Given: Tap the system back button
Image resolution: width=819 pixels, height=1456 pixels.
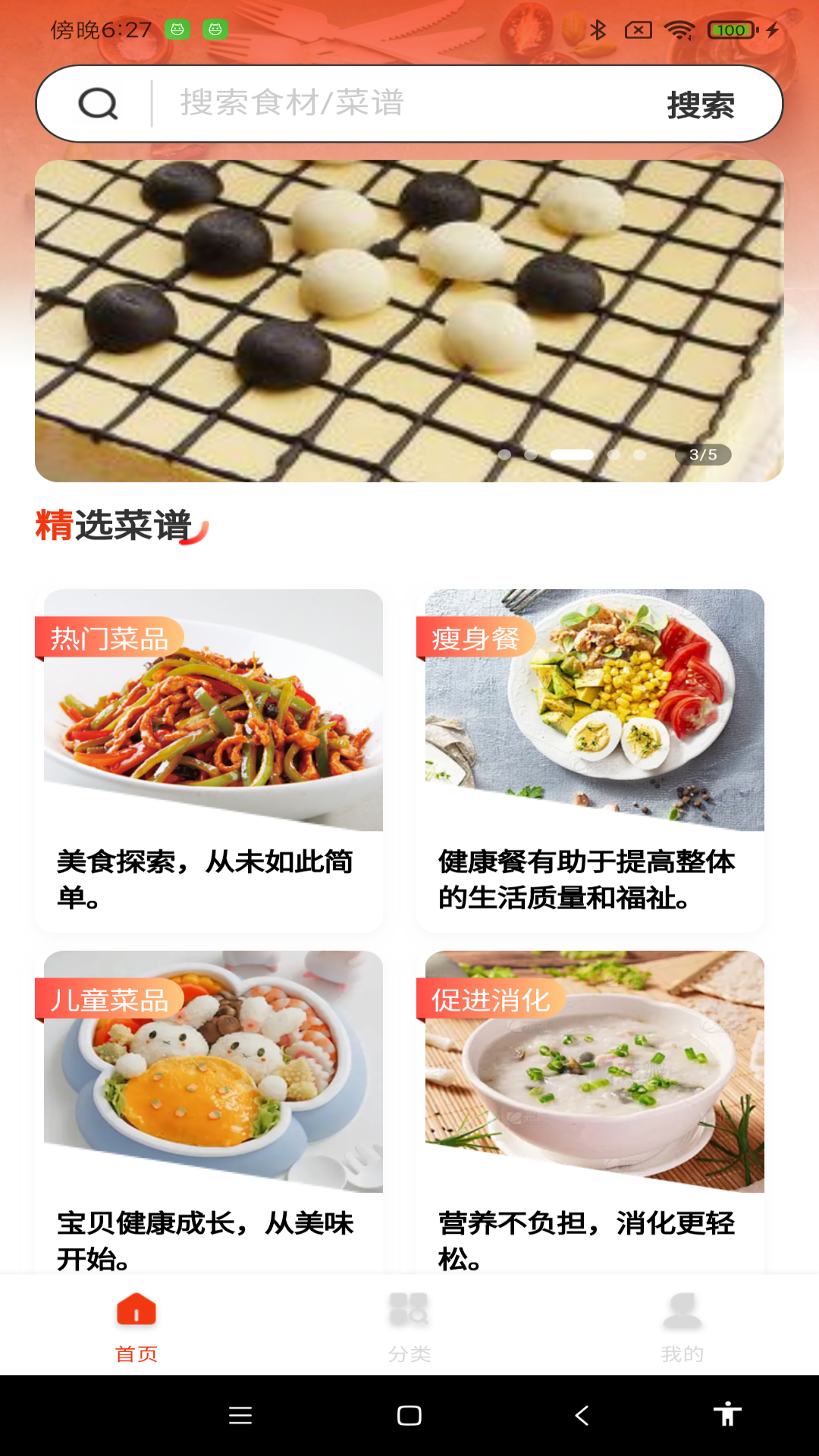Looking at the screenshot, I should (582, 1415).
